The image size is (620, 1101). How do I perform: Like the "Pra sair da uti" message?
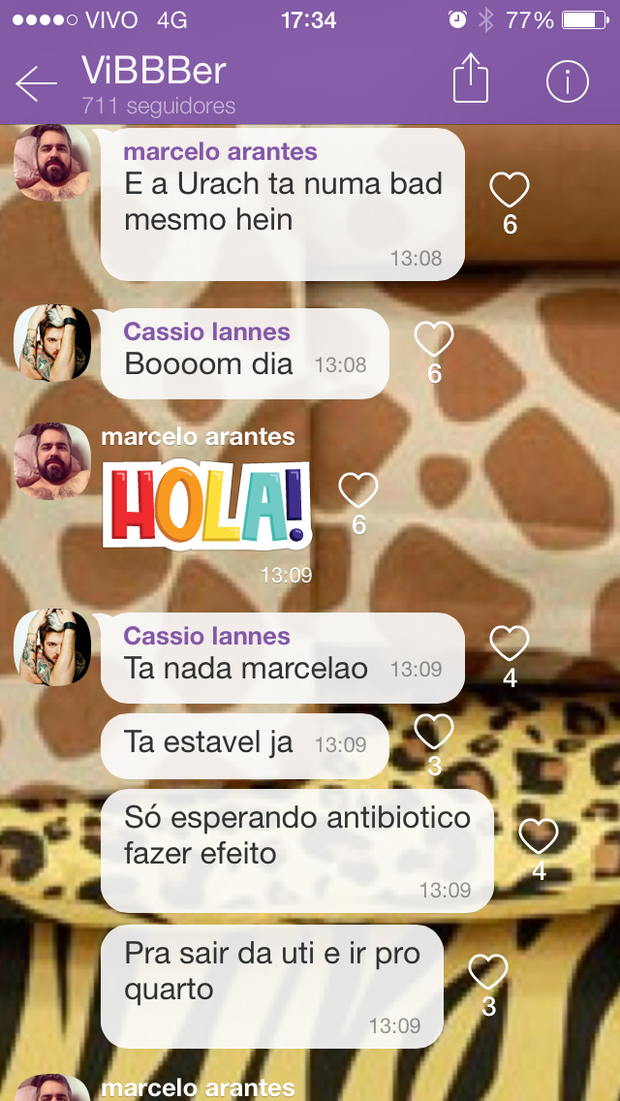click(x=488, y=971)
